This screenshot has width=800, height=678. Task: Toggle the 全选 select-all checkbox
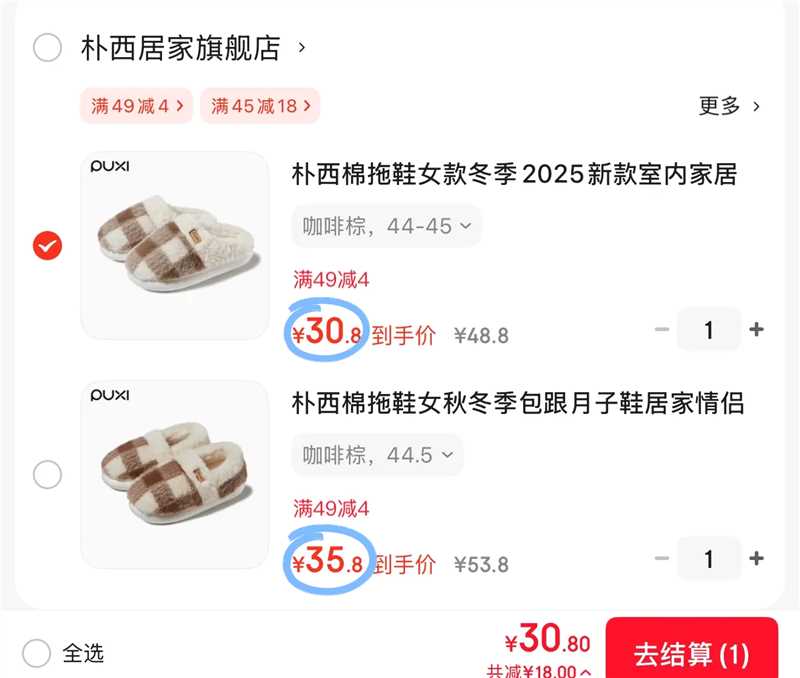pos(37,654)
